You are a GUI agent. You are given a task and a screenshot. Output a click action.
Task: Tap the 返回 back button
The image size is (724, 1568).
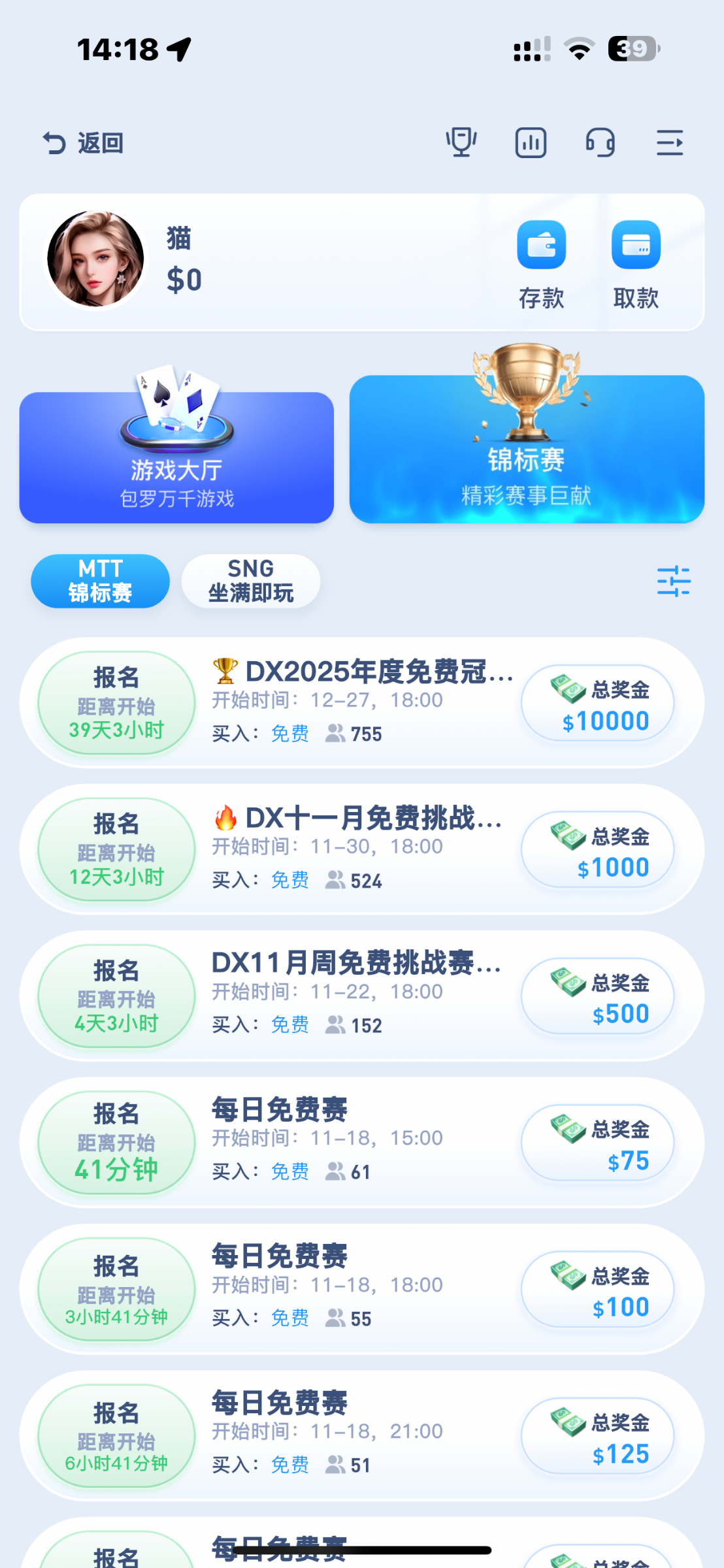[x=83, y=143]
